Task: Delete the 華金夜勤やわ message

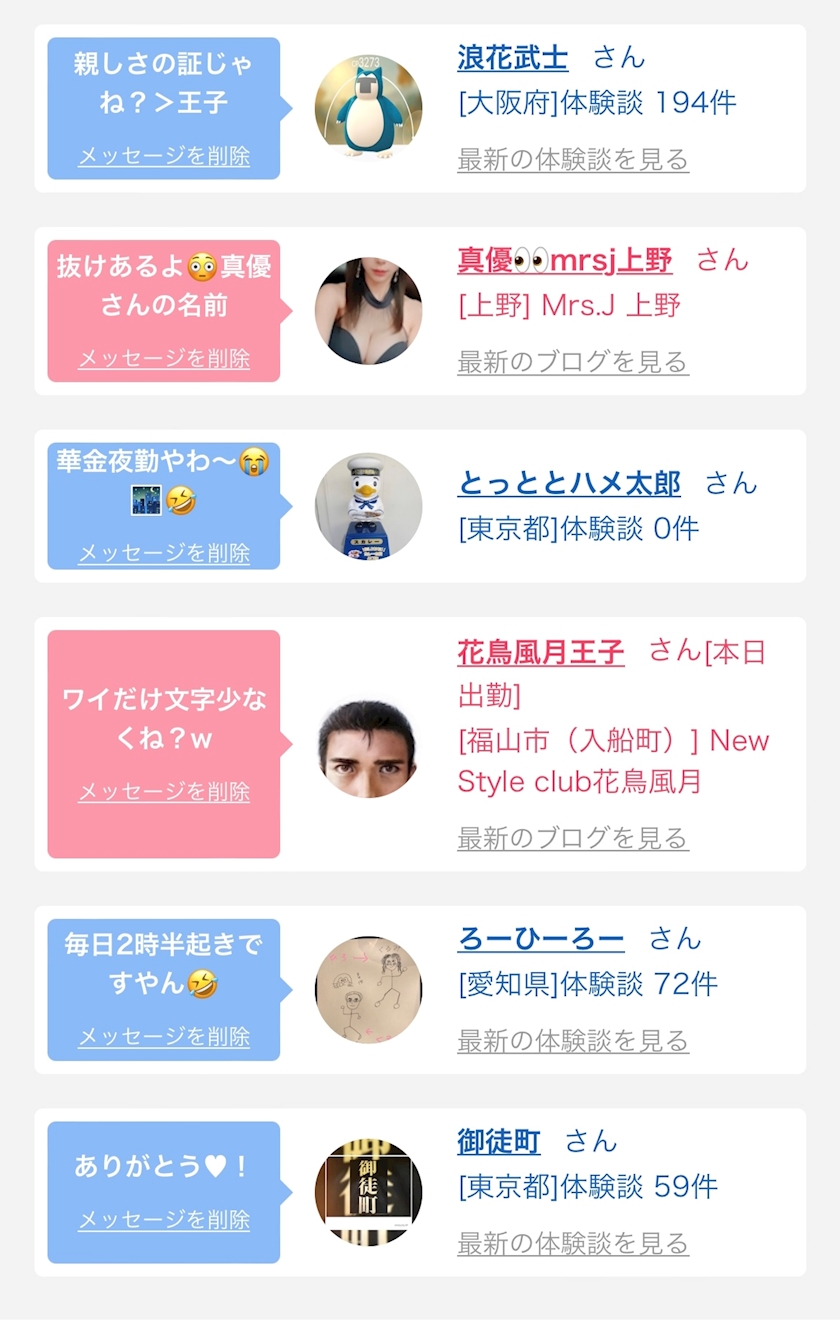Action: (x=164, y=553)
